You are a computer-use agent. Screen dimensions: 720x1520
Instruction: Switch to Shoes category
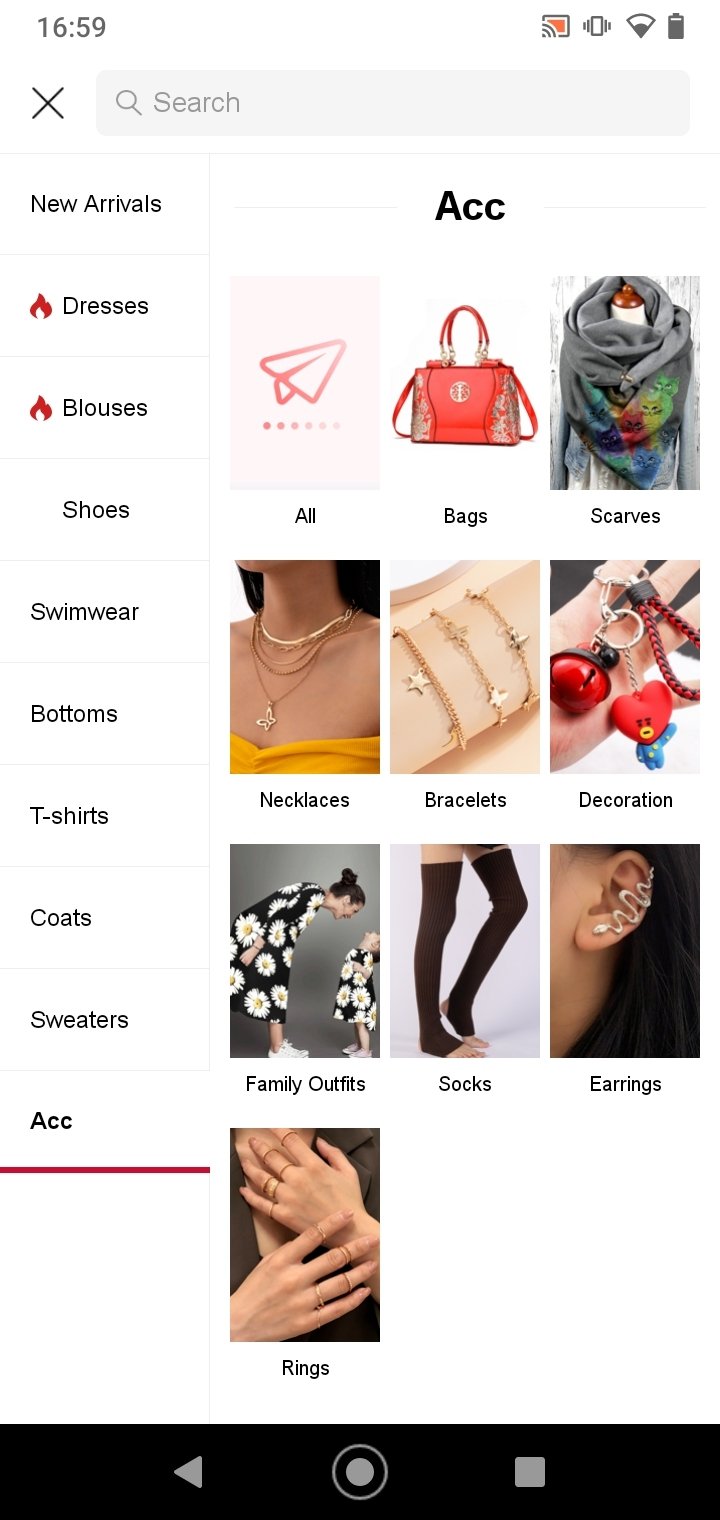coord(96,510)
